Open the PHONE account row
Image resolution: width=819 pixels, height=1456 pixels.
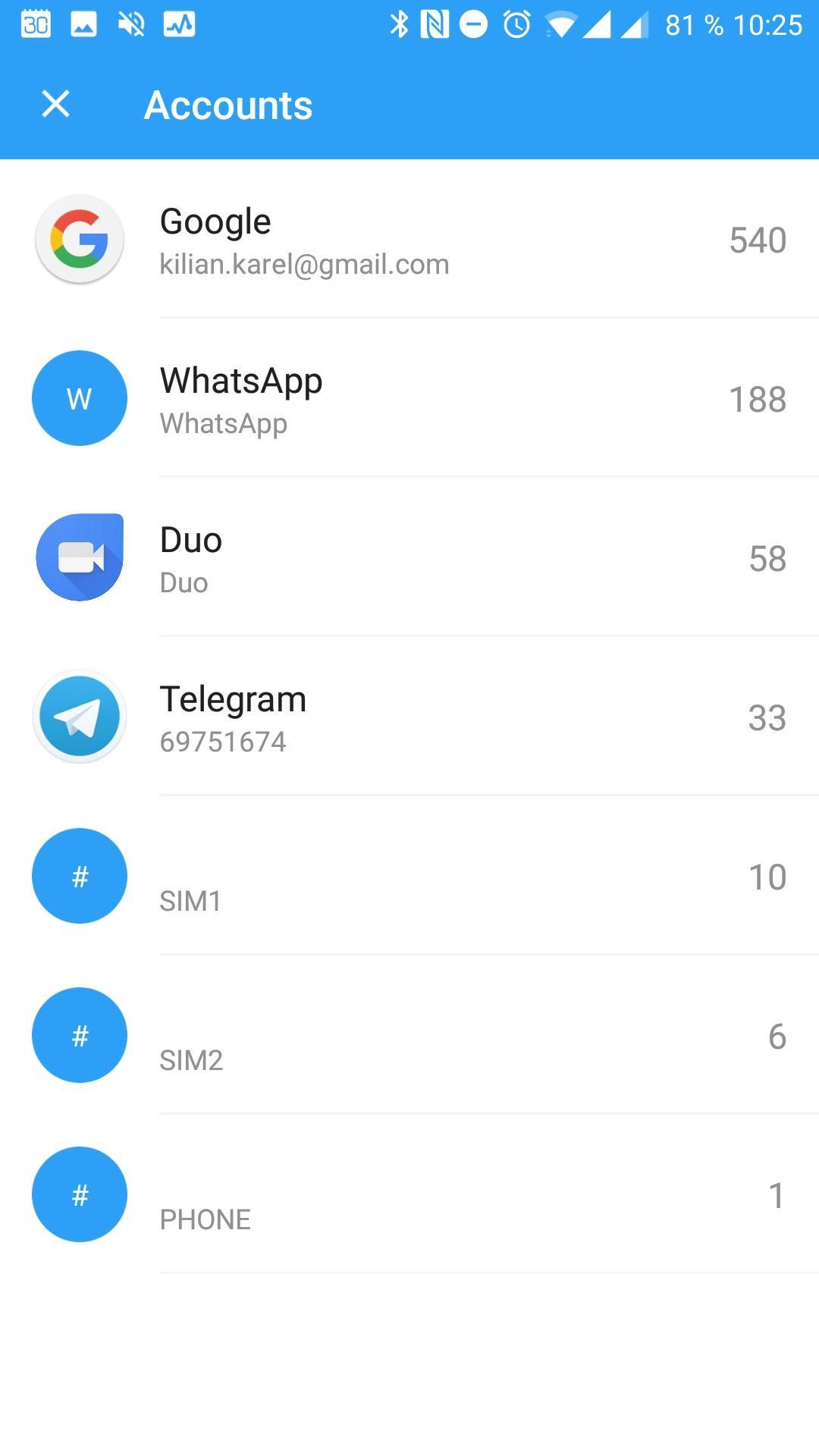(409, 1194)
